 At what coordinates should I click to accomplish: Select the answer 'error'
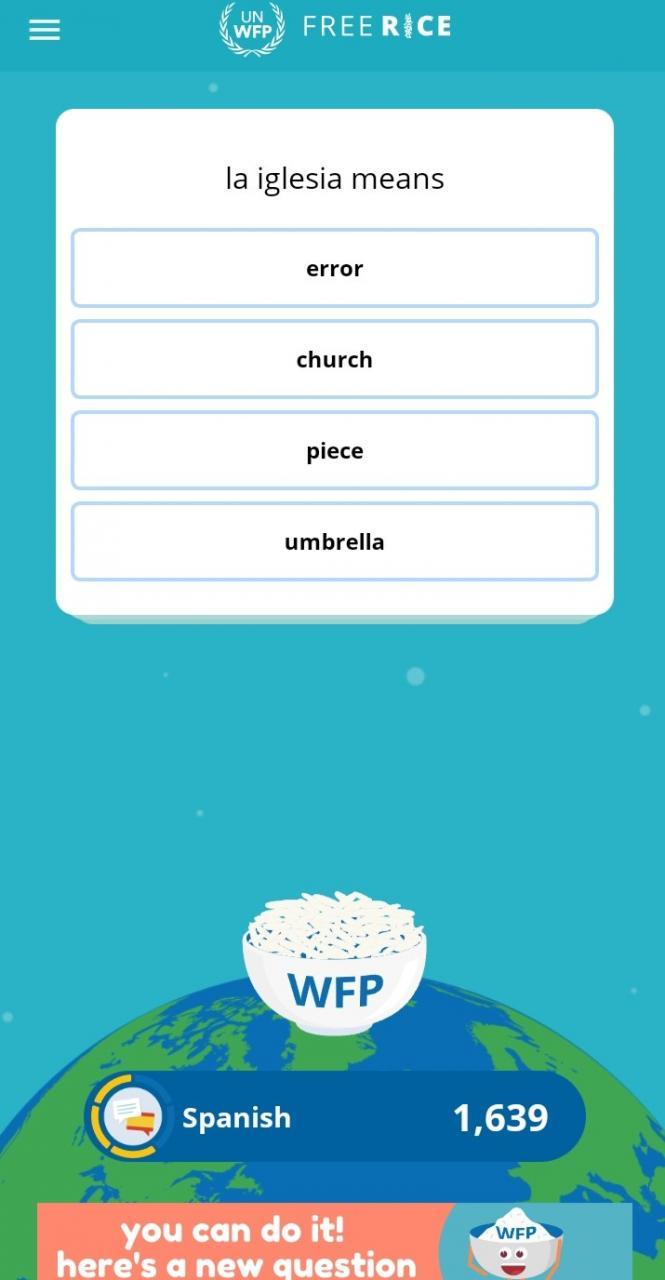pos(334,268)
